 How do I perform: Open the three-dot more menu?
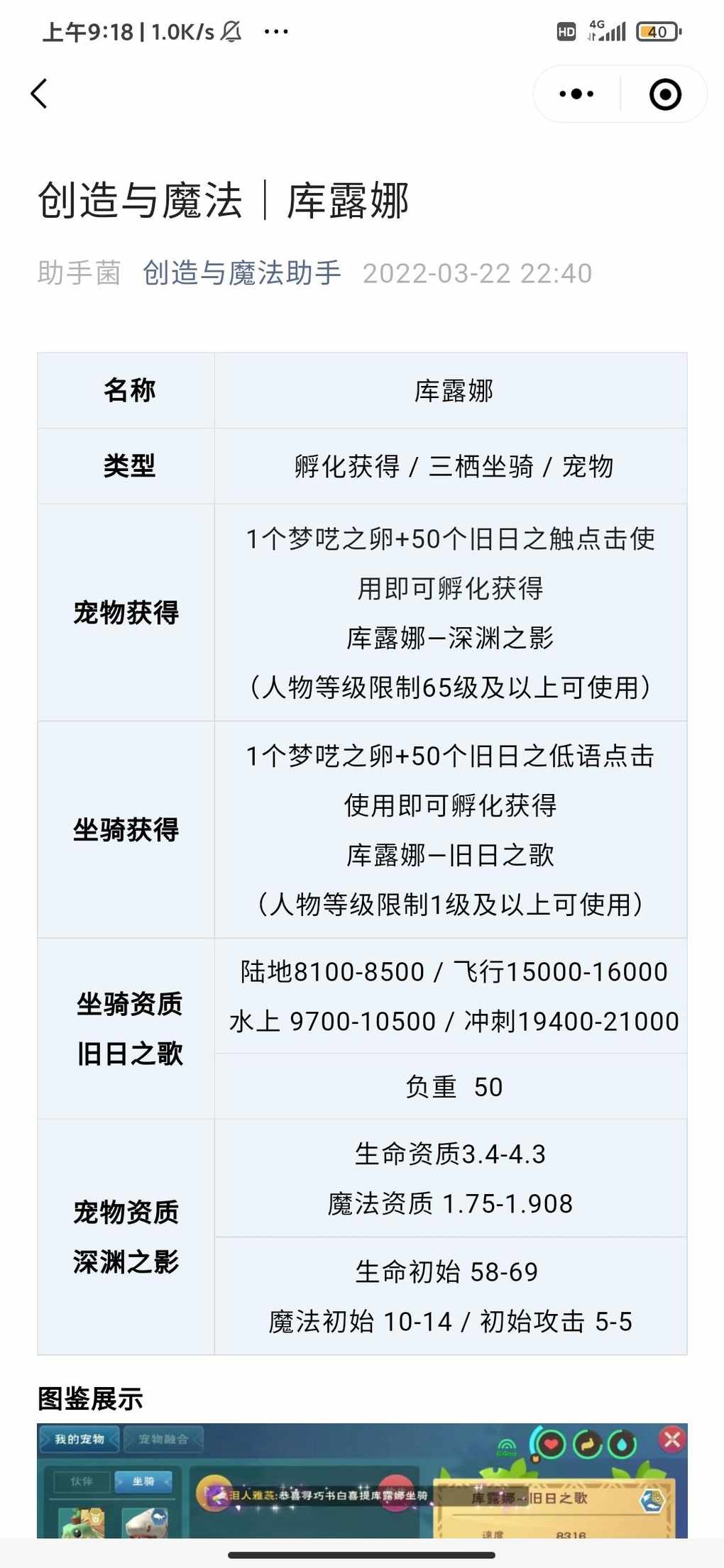click(x=576, y=94)
